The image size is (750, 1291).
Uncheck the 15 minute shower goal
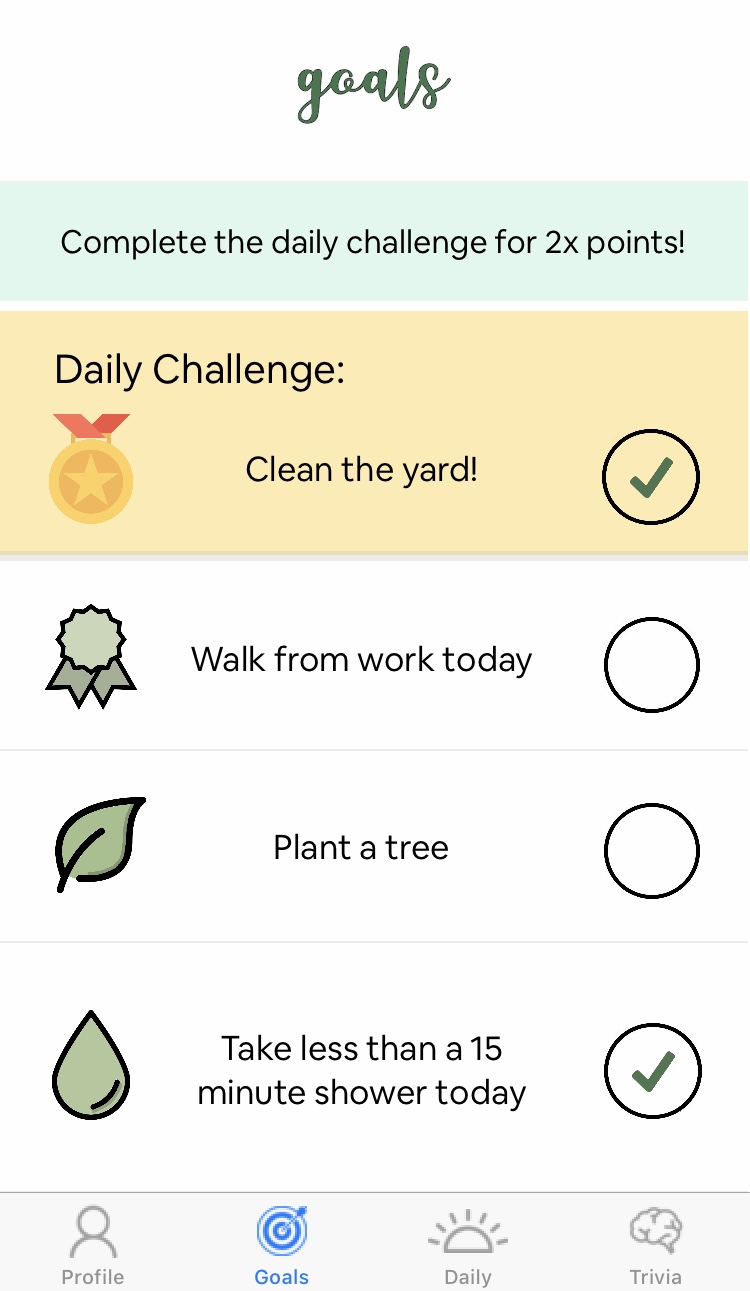click(x=652, y=1071)
